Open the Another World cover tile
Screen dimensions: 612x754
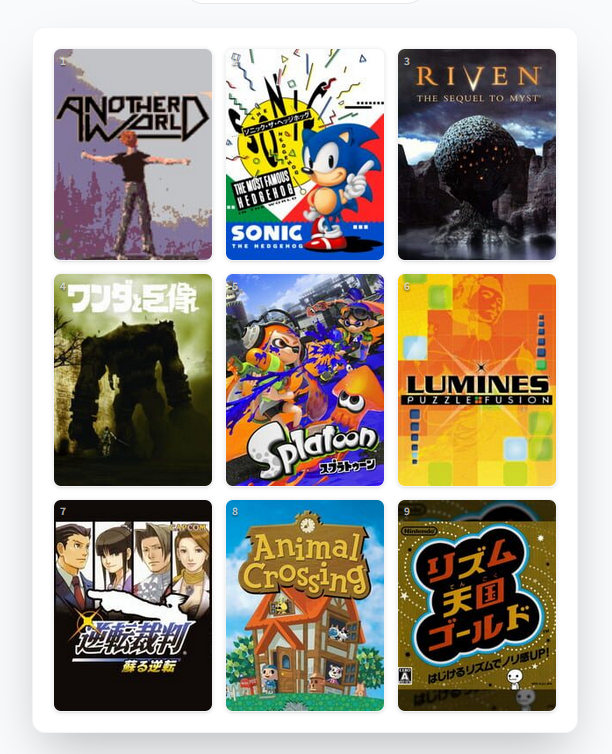click(133, 154)
